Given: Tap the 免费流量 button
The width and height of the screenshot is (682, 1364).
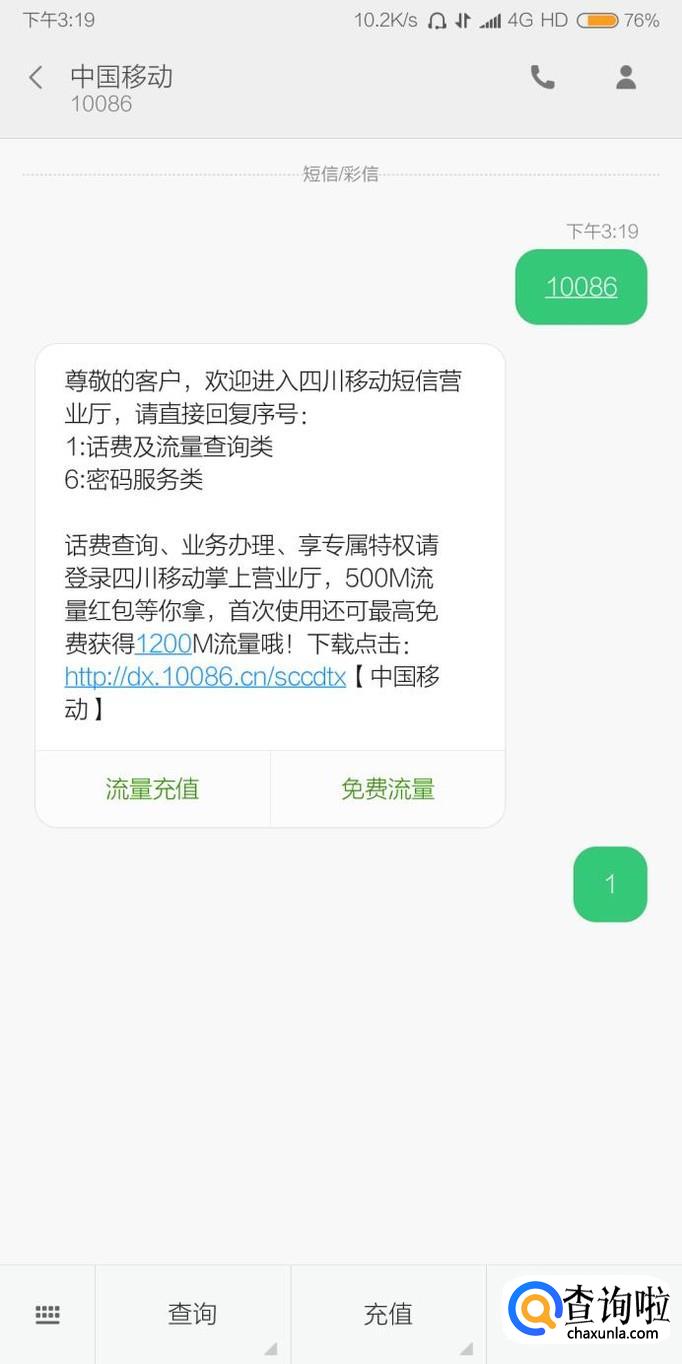Looking at the screenshot, I should tap(388, 789).
